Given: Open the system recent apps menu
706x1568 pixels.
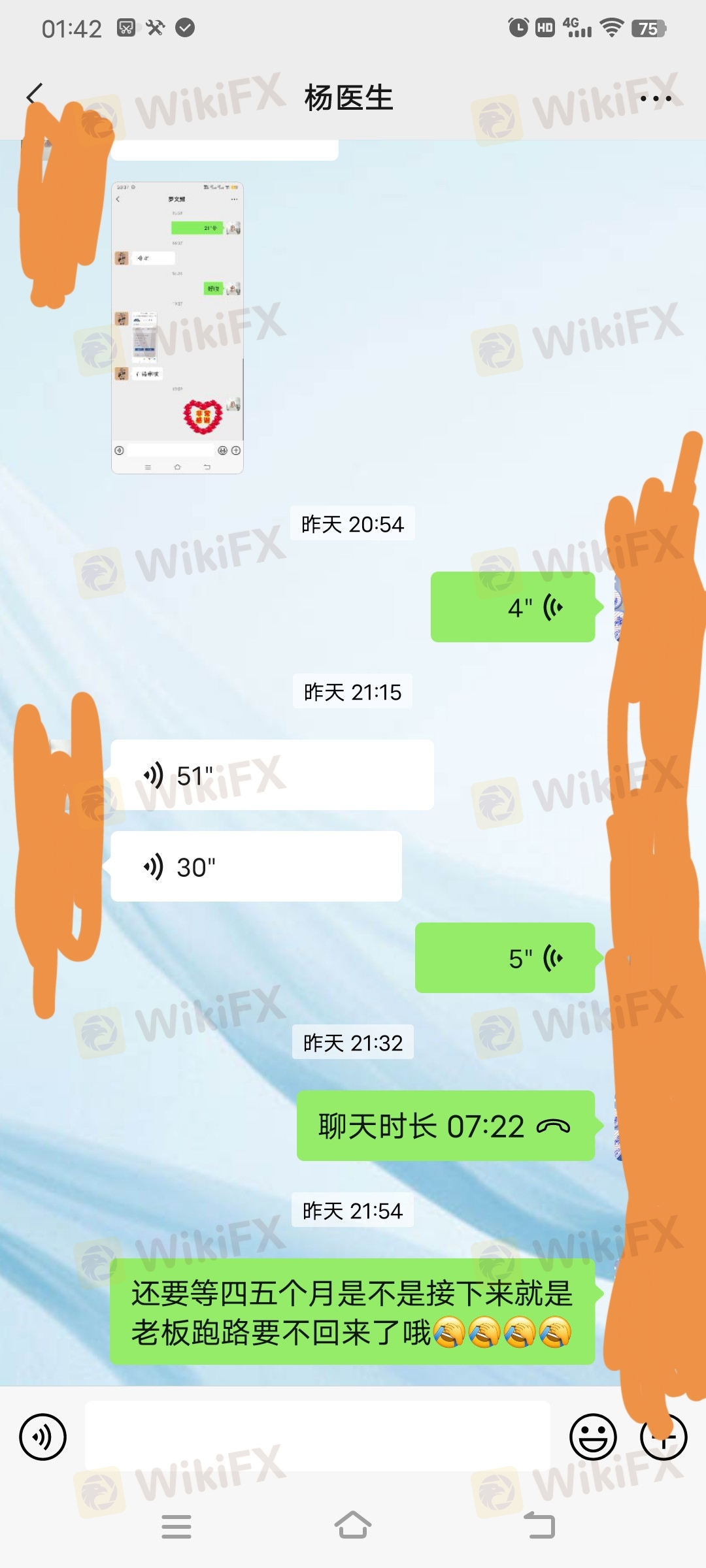Looking at the screenshot, I should coord(176,1526).
